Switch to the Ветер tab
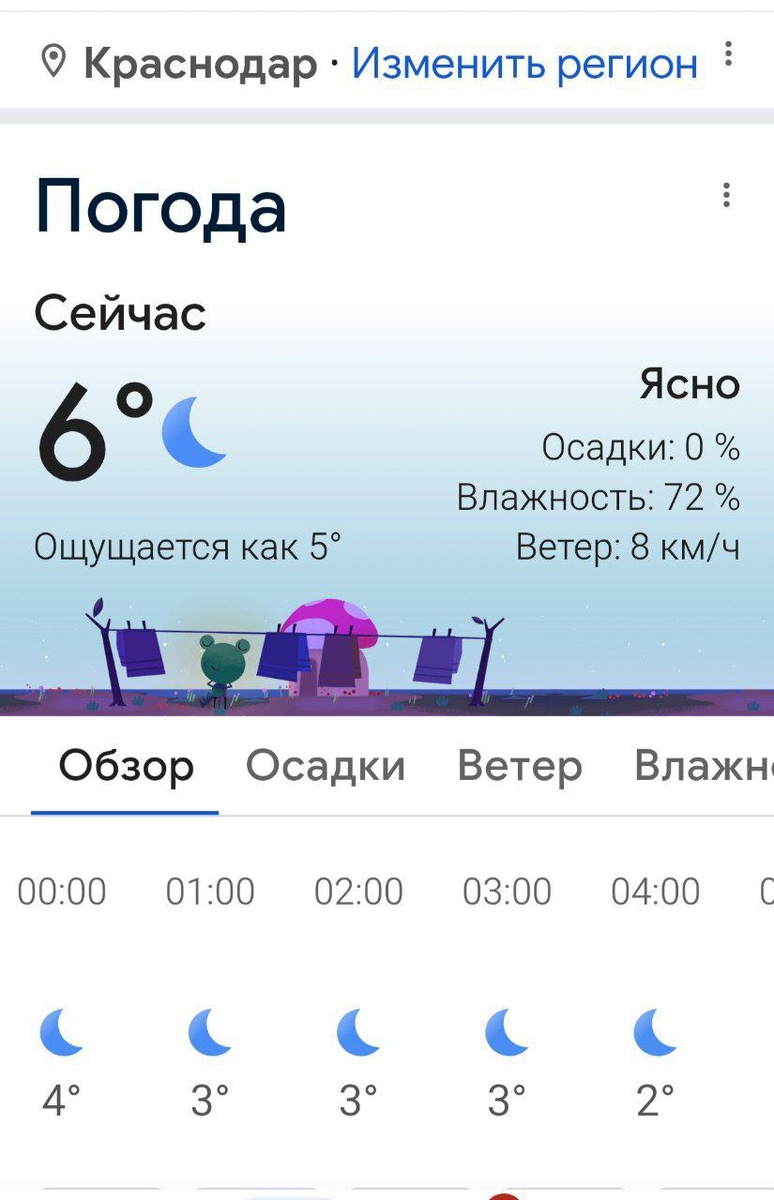Viewport: 774px width, 1200px height. click(x=520, y=767)
